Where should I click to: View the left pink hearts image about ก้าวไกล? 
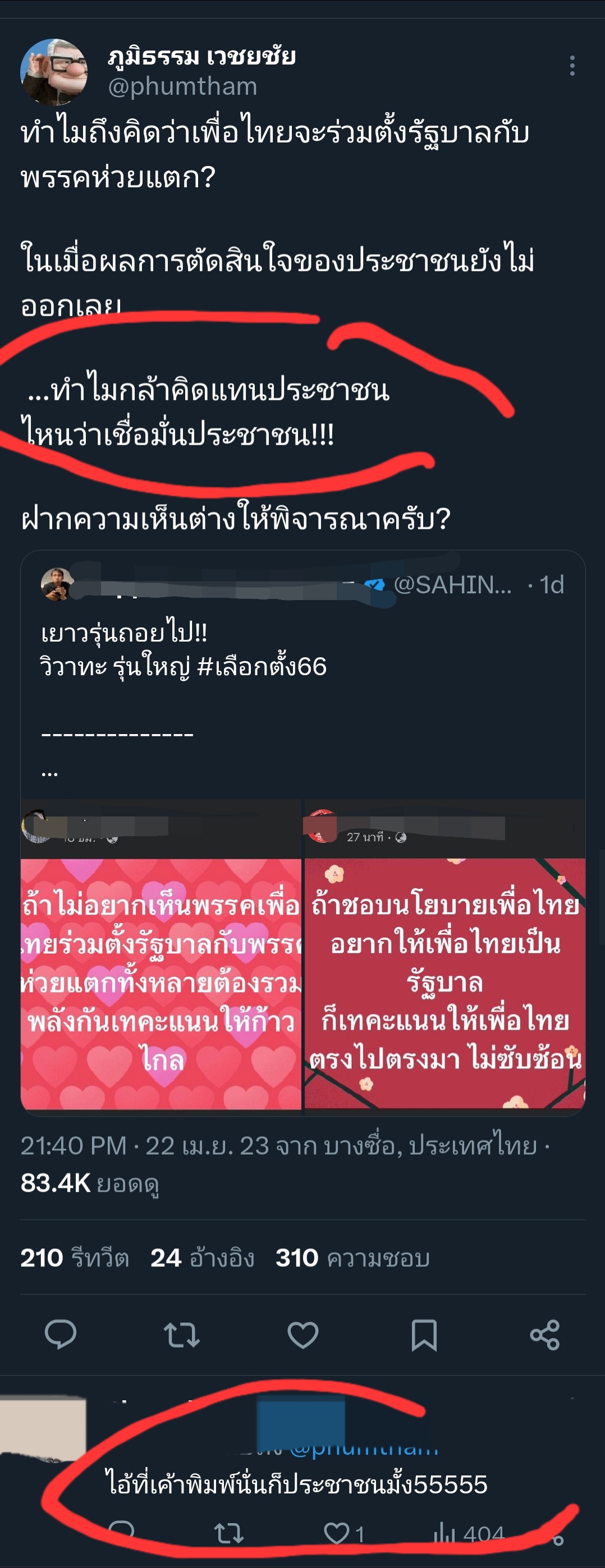tap(161, 983)
